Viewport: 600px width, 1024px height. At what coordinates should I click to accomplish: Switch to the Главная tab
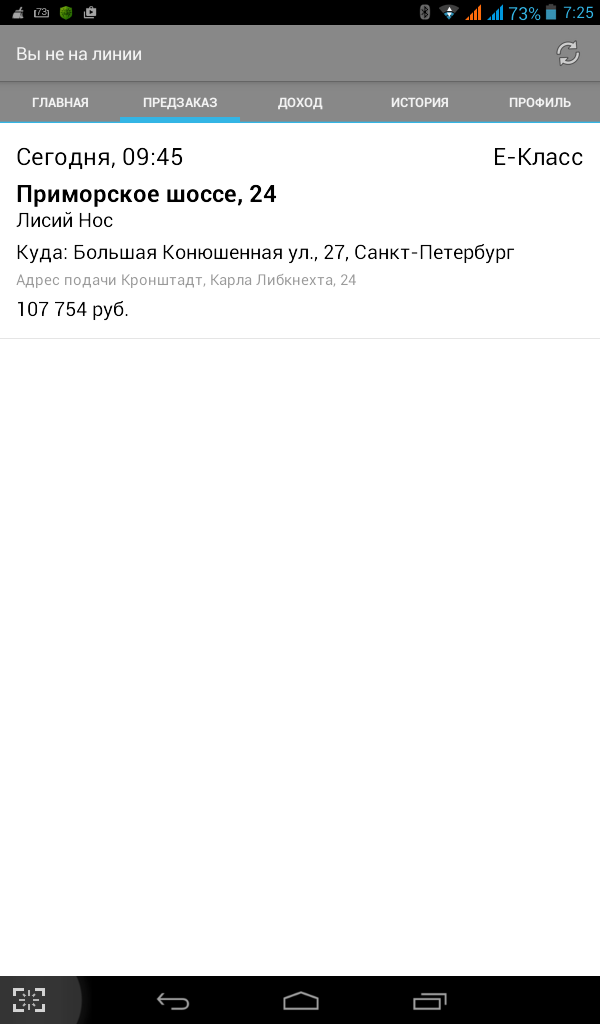60,103
